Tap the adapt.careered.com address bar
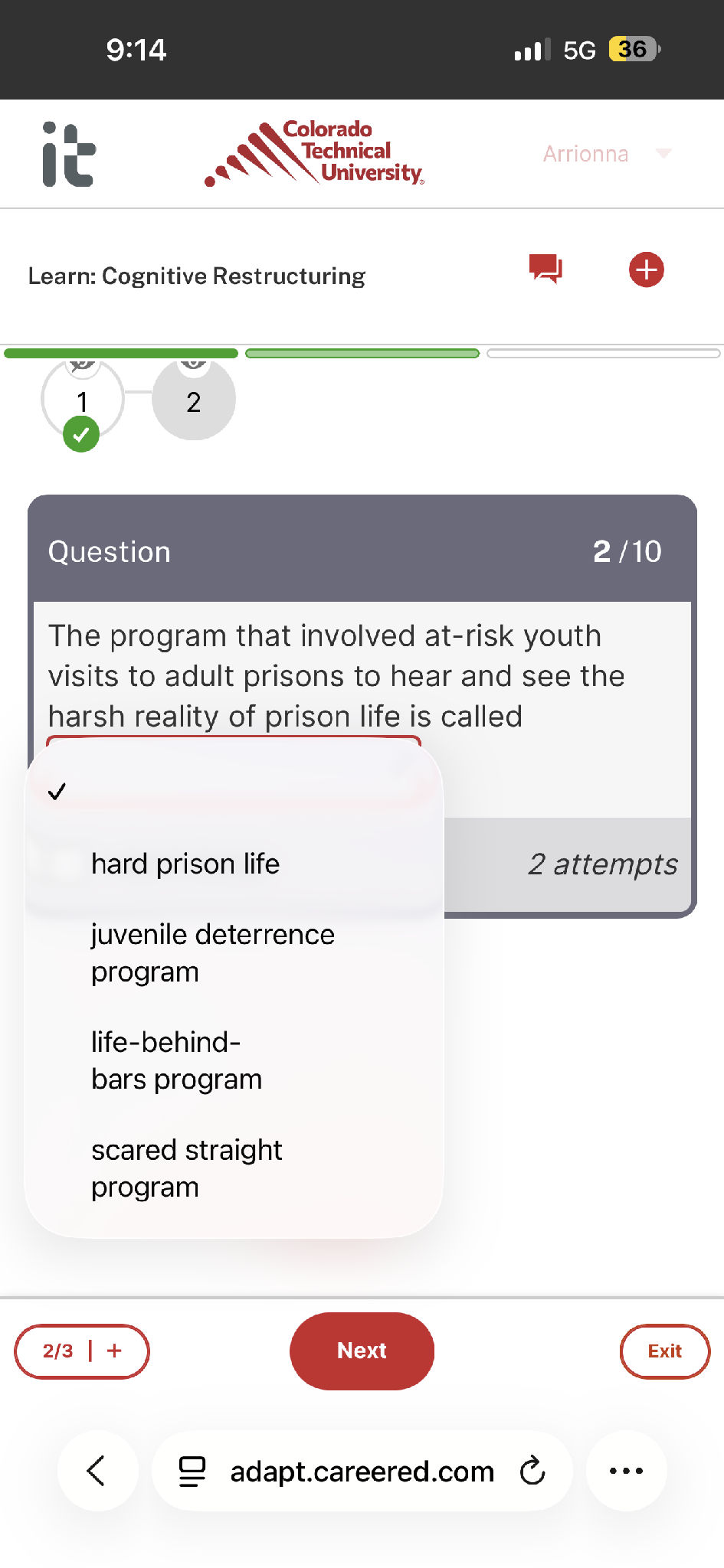 coord(360,1471)
